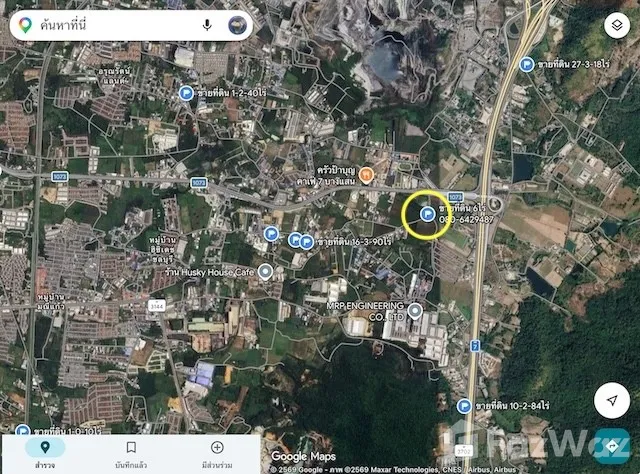Screen dimensions: 640x474
Task: Open the Husky House Cafe pin
Action: (x=266, y=272)
